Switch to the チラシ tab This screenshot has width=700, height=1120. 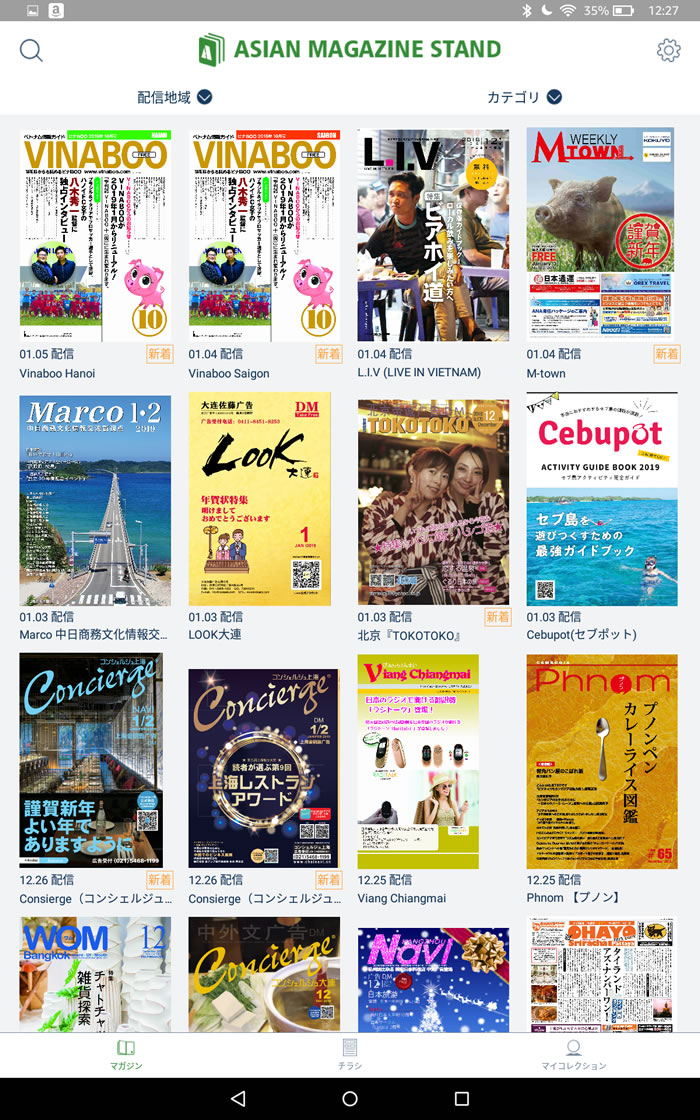coord(350,1054)
